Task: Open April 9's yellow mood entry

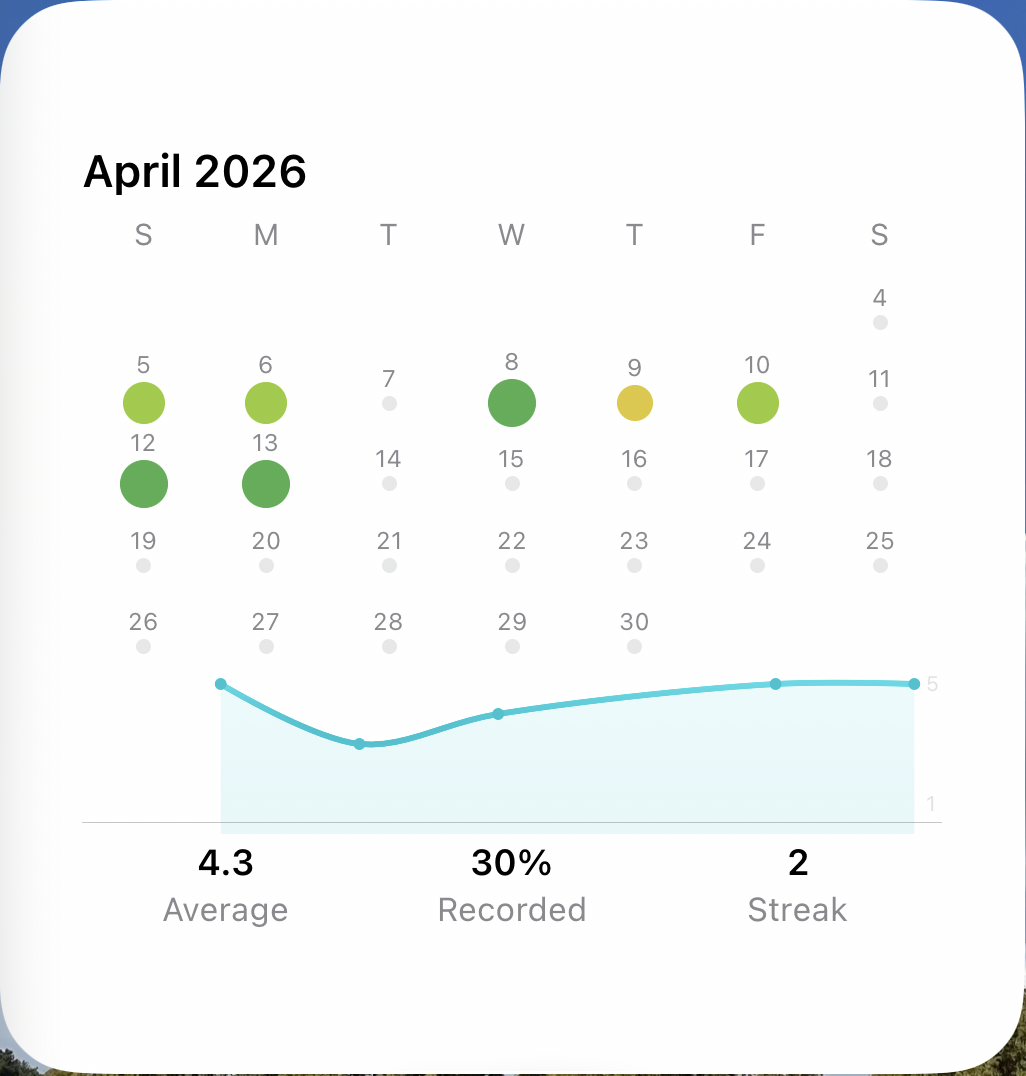Action: pos(635,403)
